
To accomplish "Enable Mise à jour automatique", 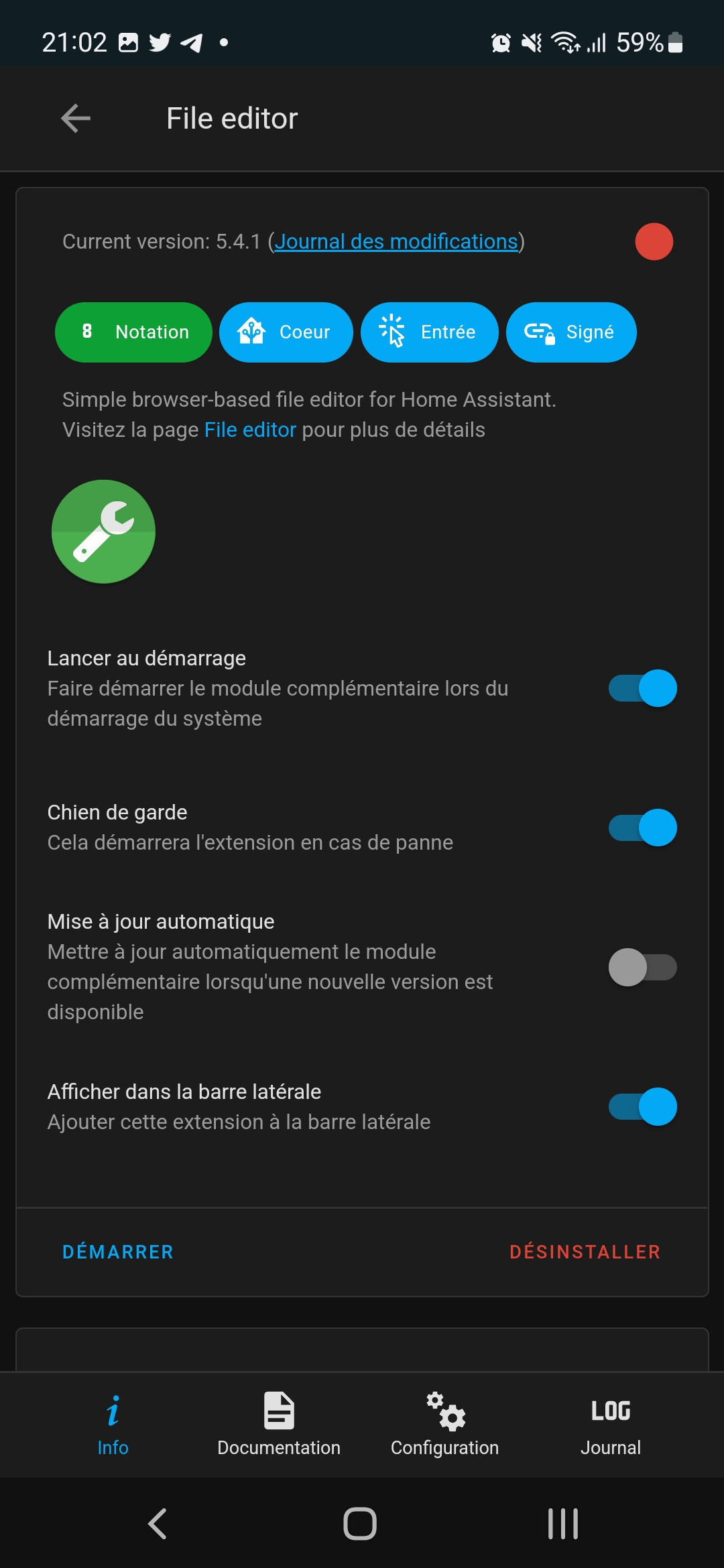I will (642, 967).
